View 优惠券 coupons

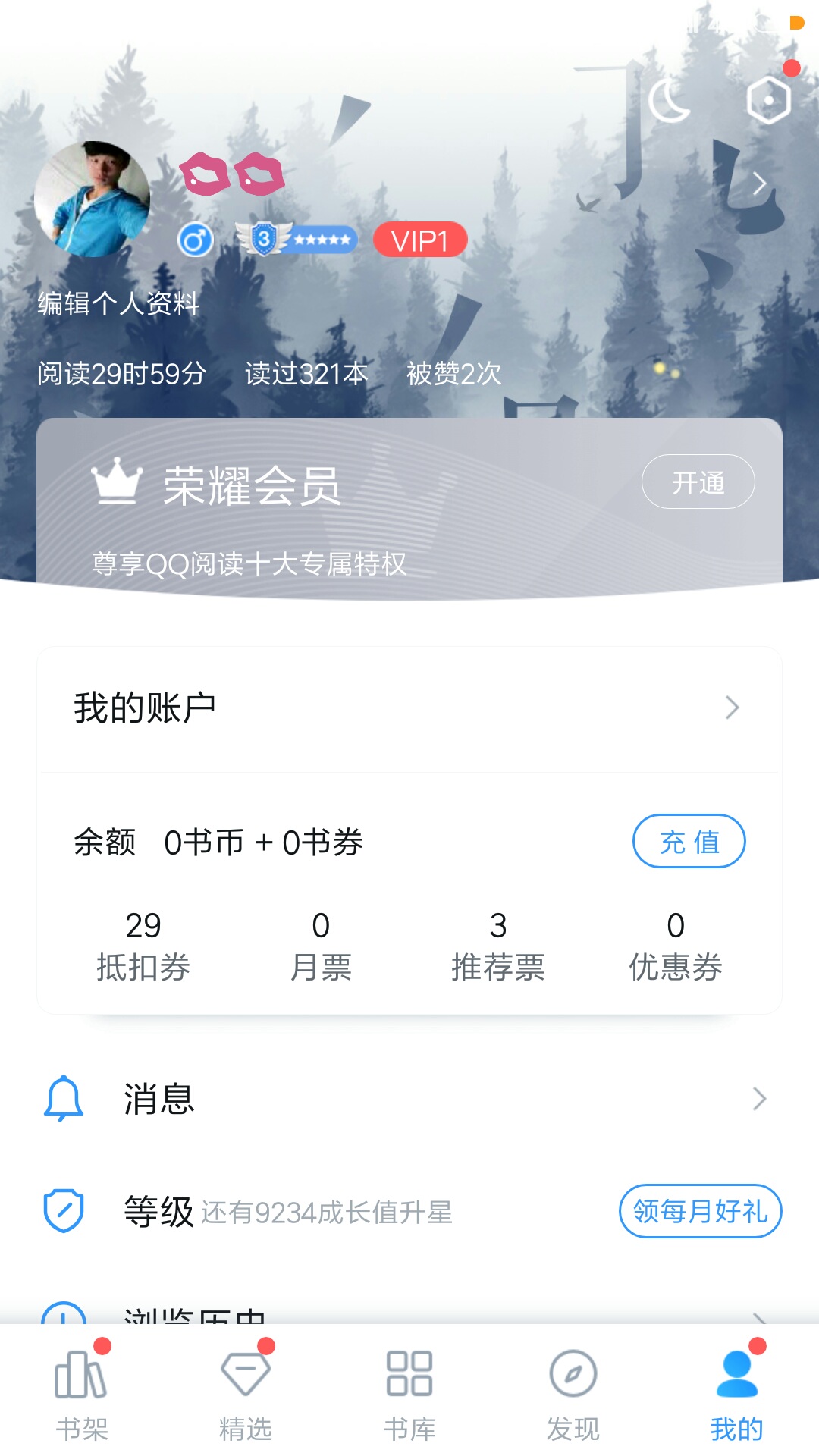[x=675, y=946]
